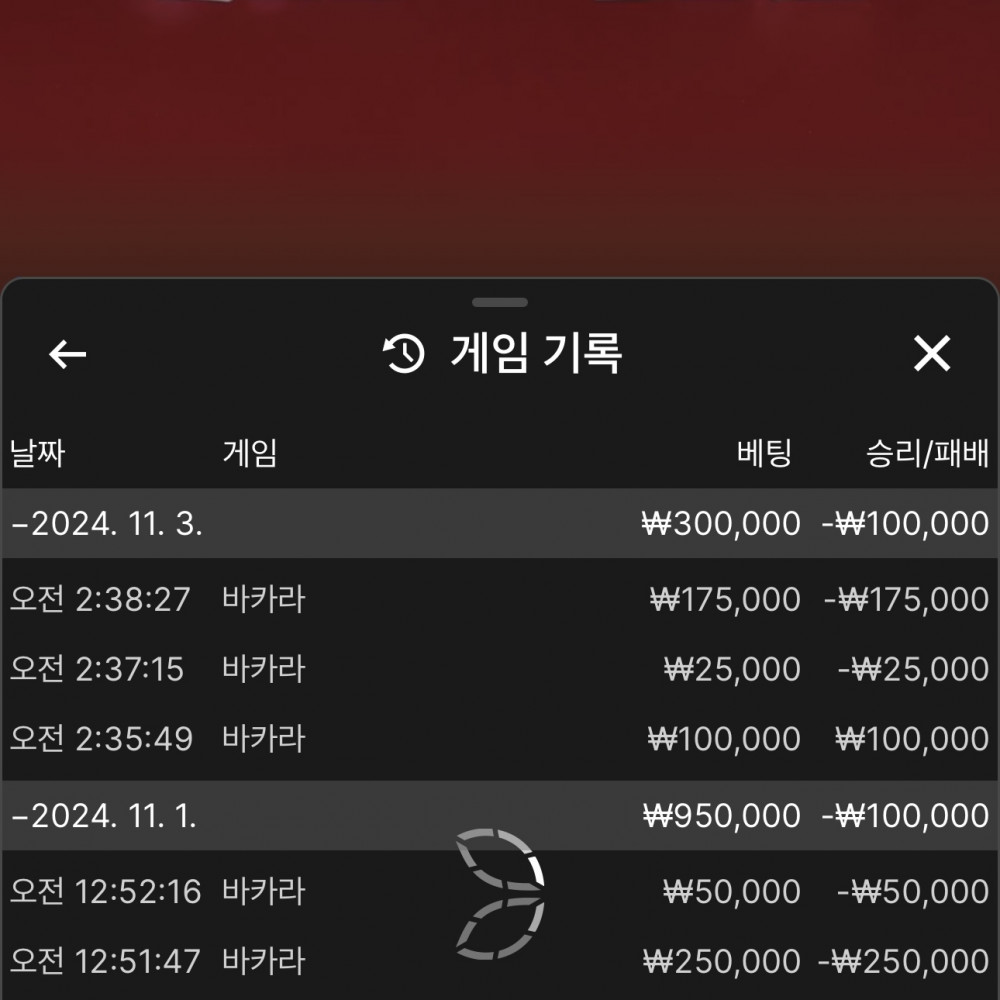
Task: Open the 오전 2:38:27 바카라 record
Action: point(500,600)
